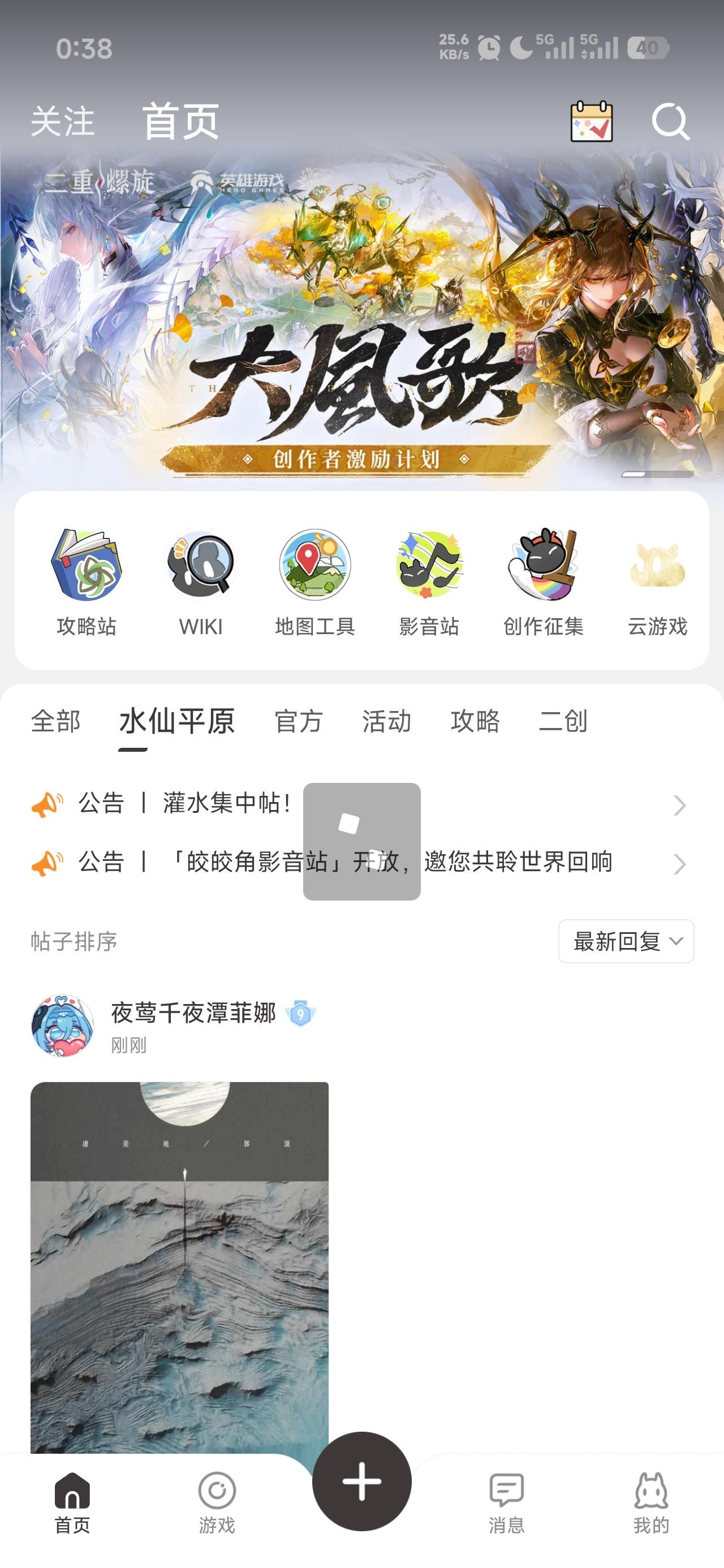The width and height of the screenshot is (724, 1568).
Task: Open the WIKI shortcut
Action: [200, 582]
